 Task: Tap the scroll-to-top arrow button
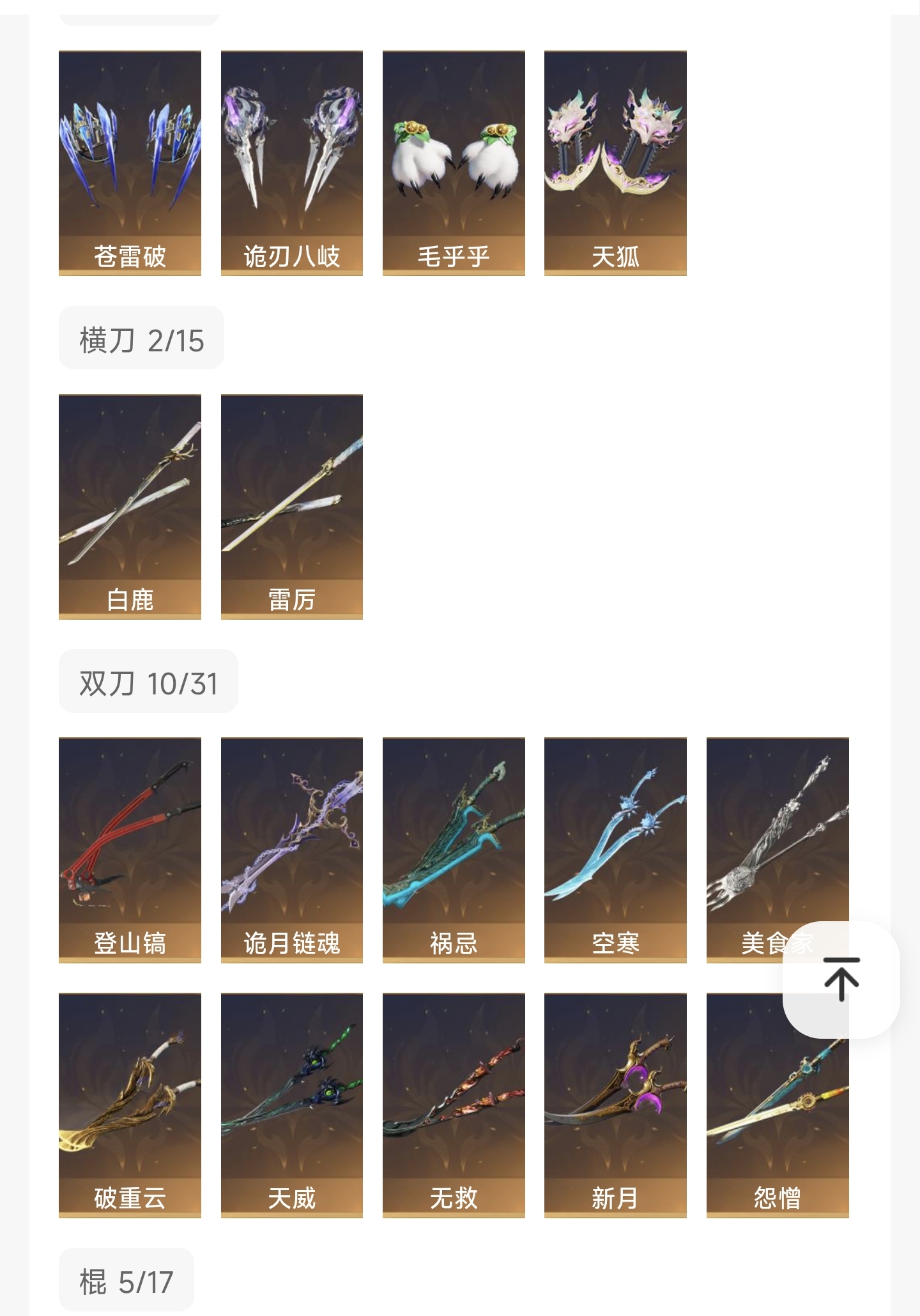point(841,979)
